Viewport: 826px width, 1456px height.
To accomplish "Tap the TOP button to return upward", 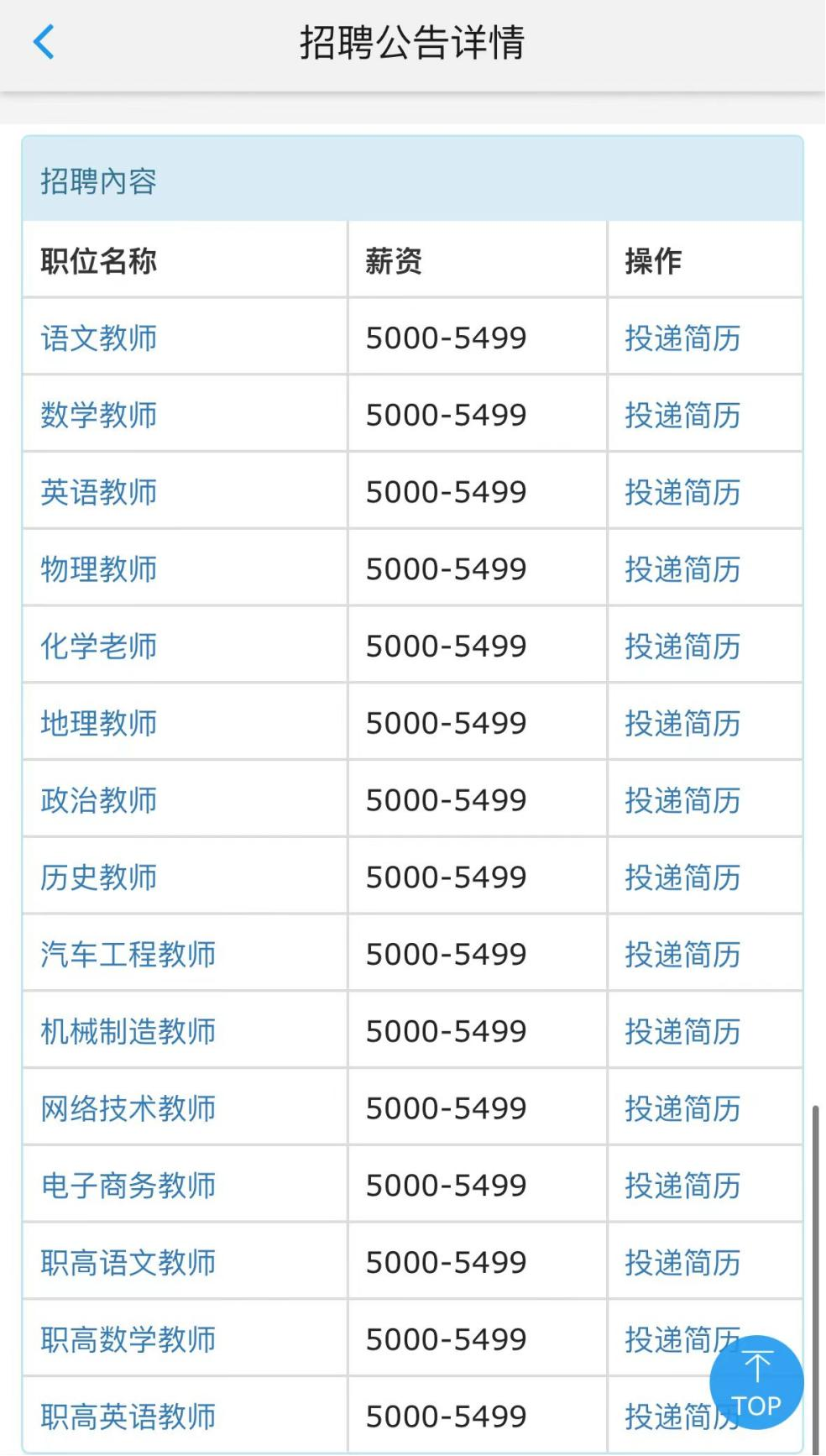I will pyautogui.click(x=756, y=1382).
